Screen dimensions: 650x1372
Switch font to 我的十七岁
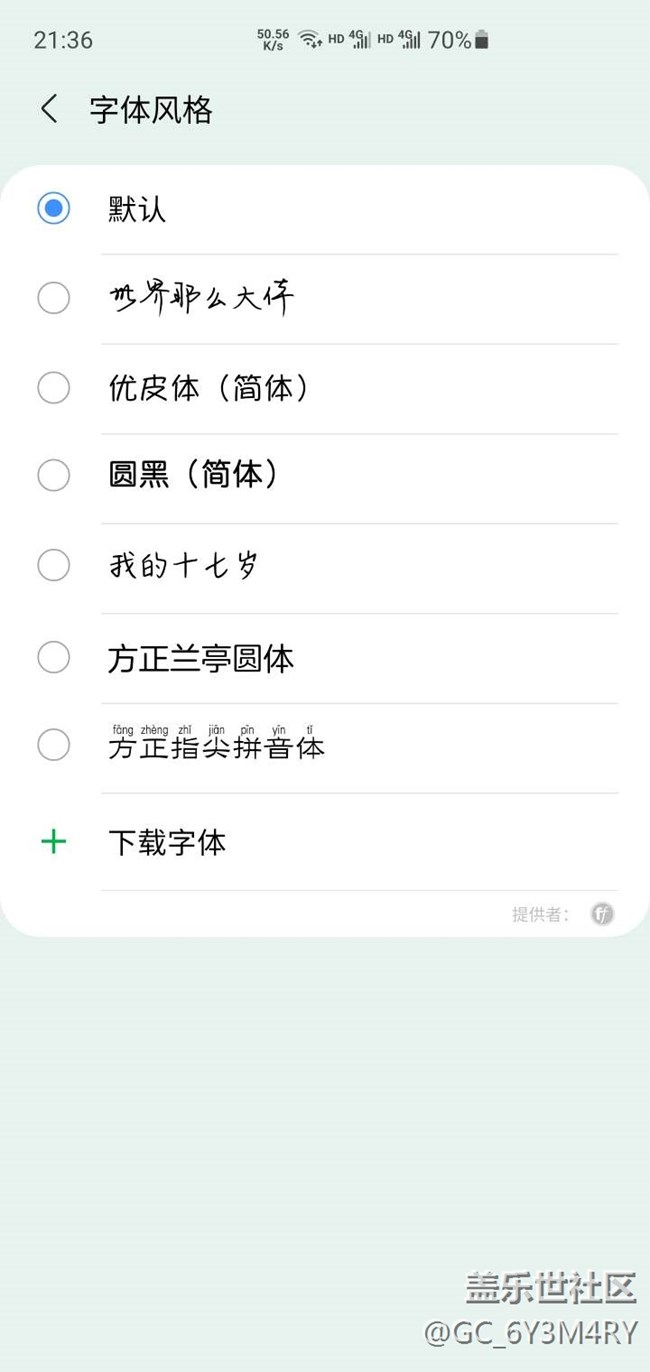325,566
